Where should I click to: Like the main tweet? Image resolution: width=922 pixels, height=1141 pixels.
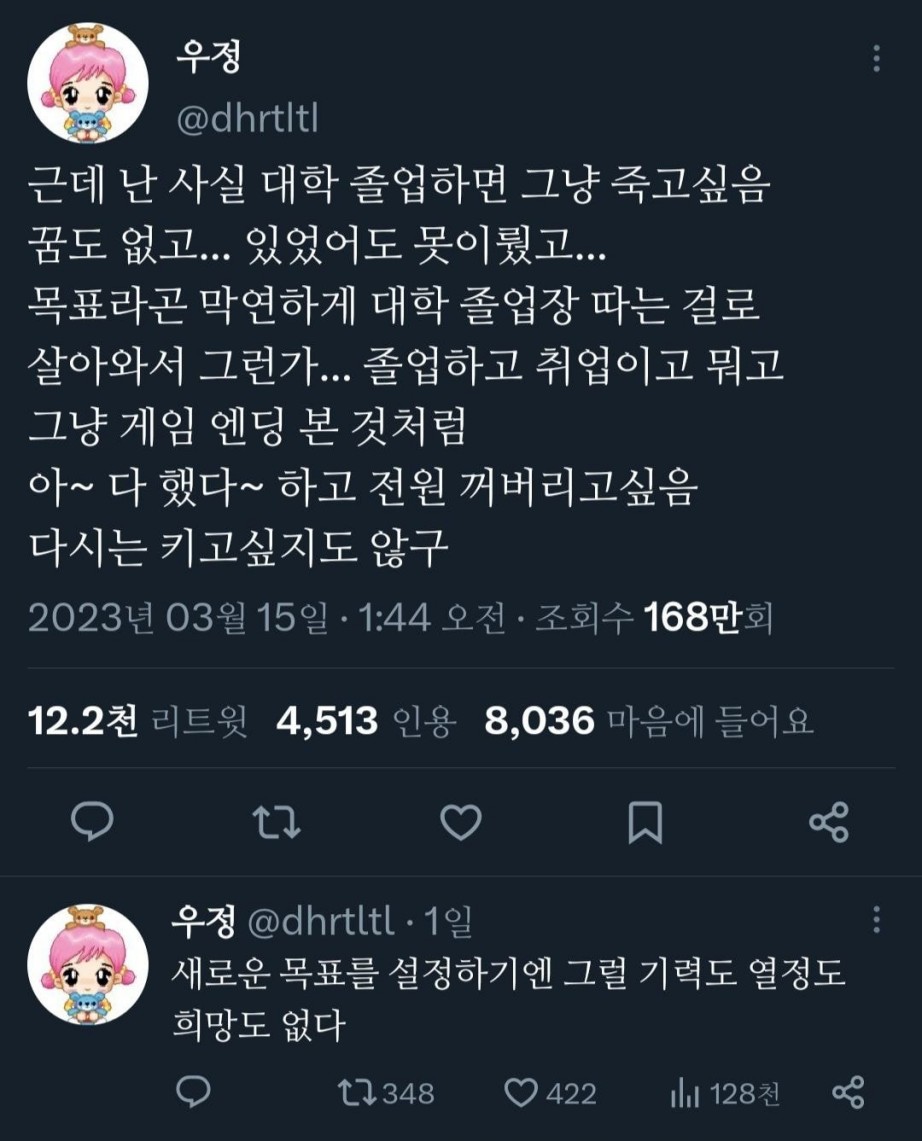pyautogui.click(x=461, y=822)
